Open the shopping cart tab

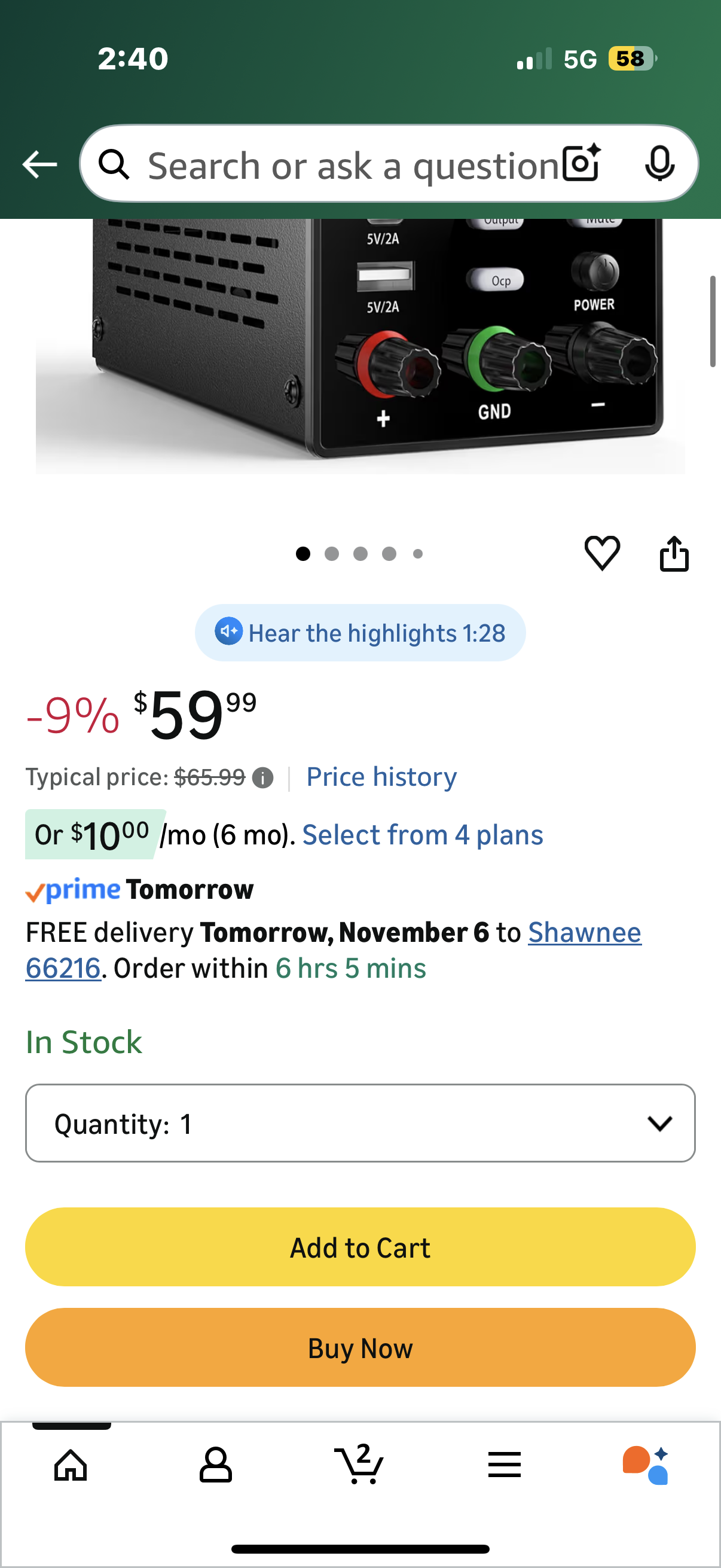point(359,1465)
